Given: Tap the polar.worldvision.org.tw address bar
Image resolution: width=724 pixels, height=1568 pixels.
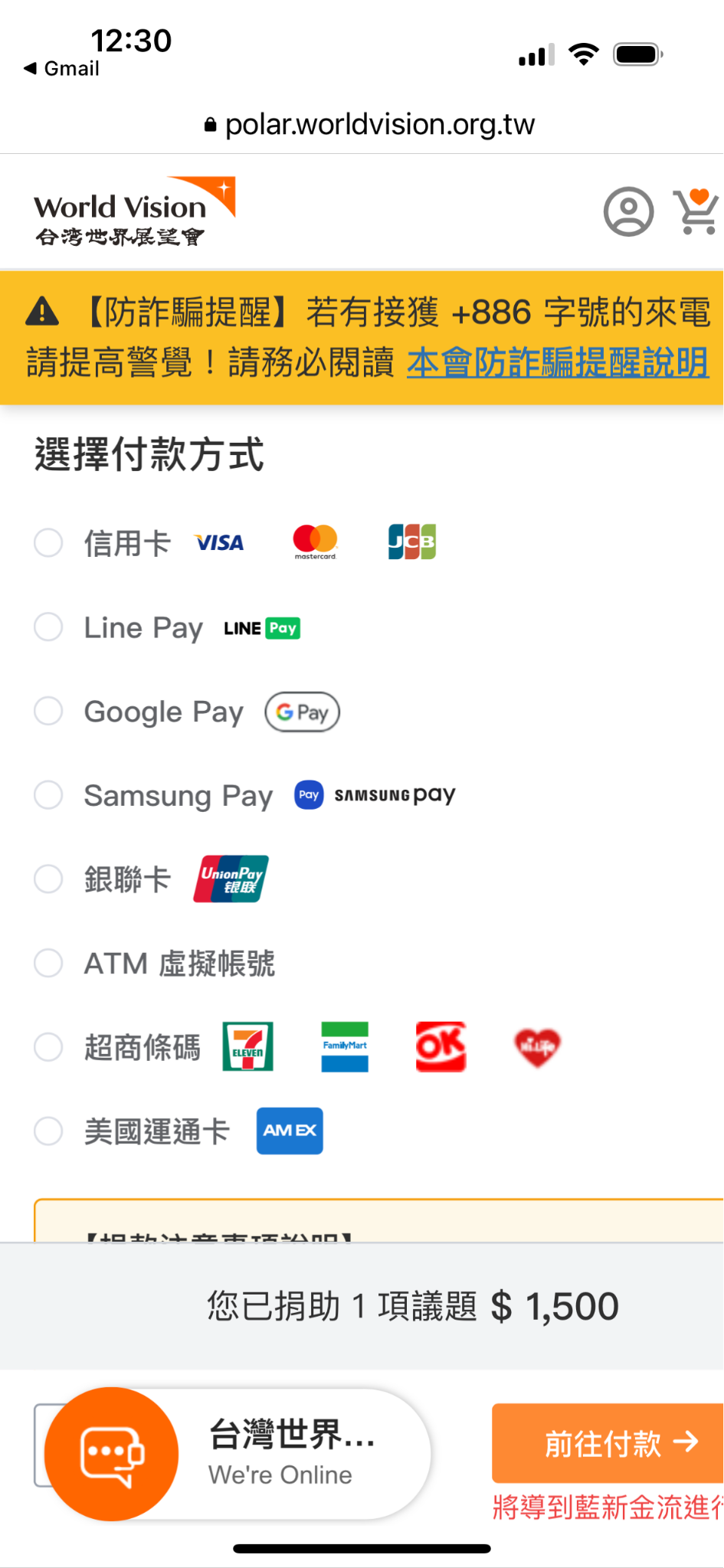Looking at the screenshot, I should click(x=370, y=124).
